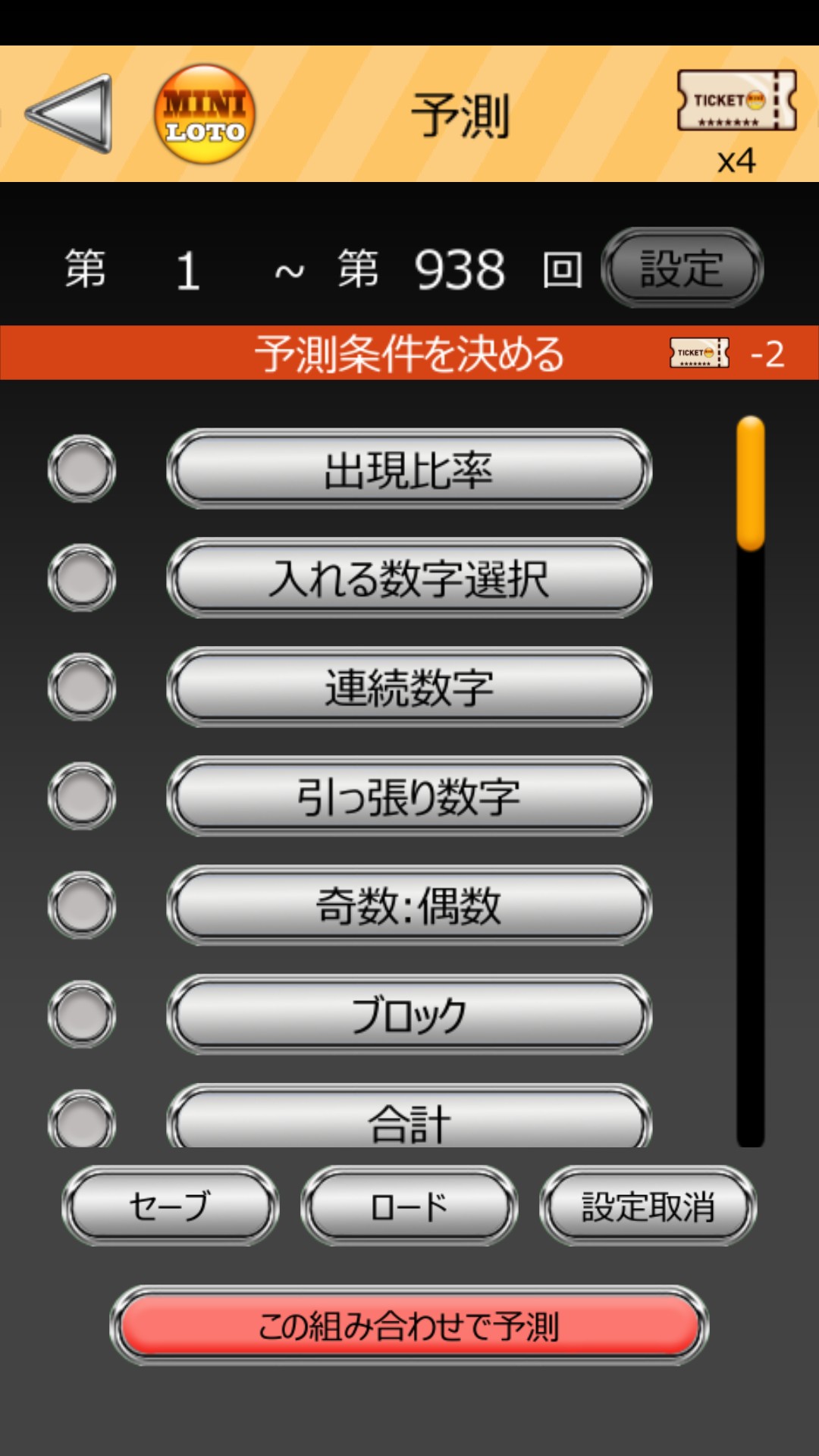Open the 引っ張り数字 condition
Screen dimensions: 819x1456
point(409,797)
